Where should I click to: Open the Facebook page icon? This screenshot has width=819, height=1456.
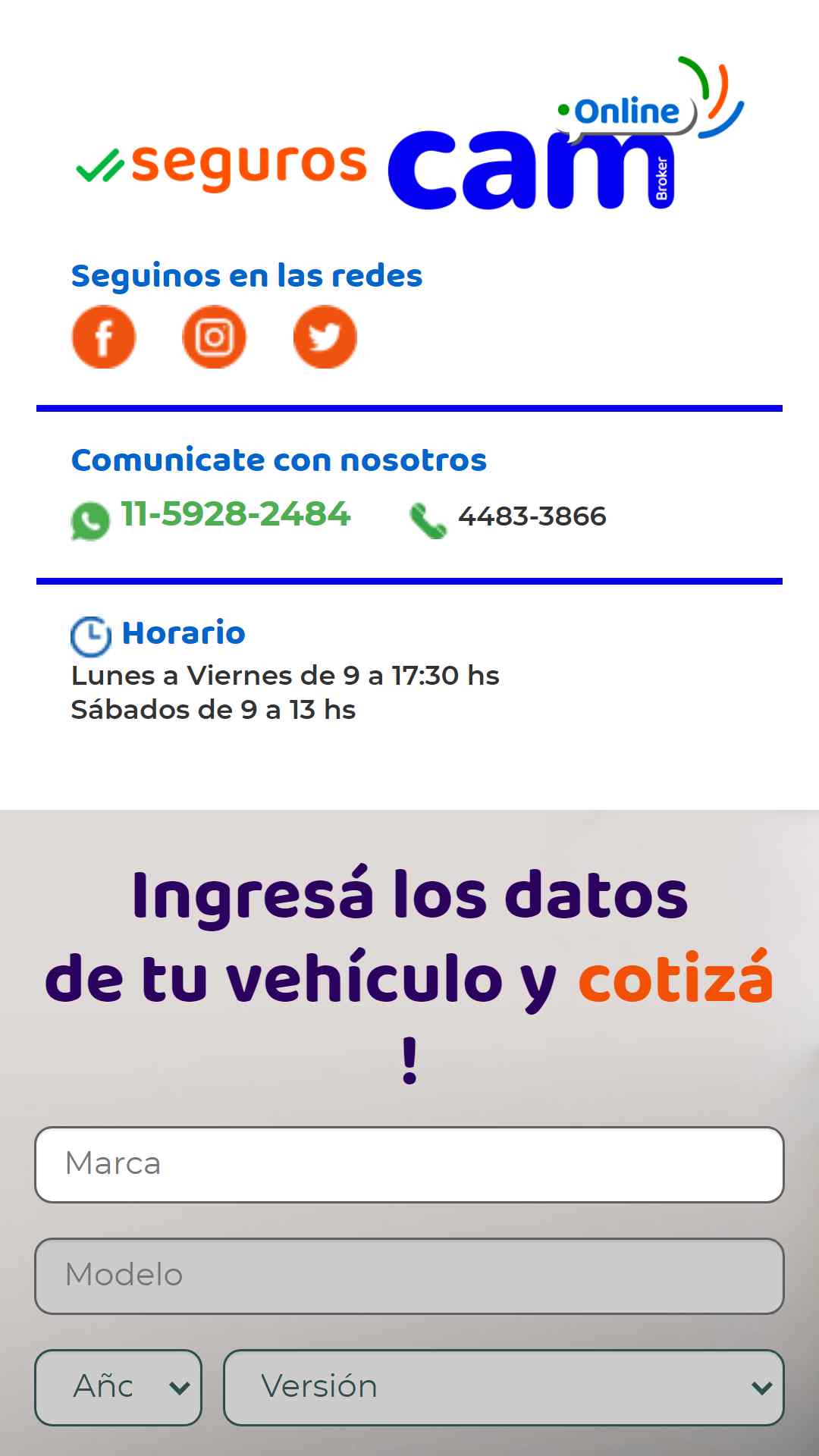pyautogui.click(x=104, y=337)
